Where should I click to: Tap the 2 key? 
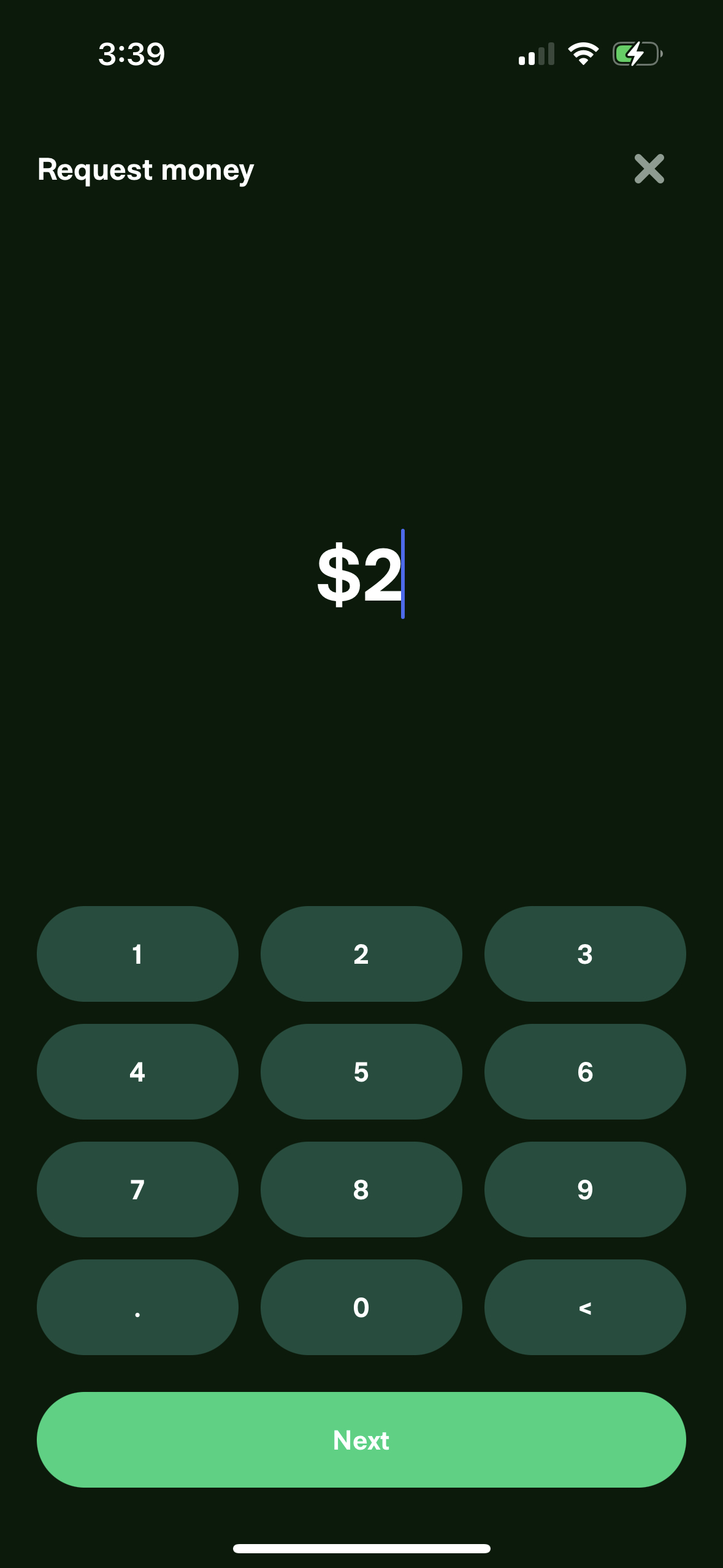click(x=361, y=954)
